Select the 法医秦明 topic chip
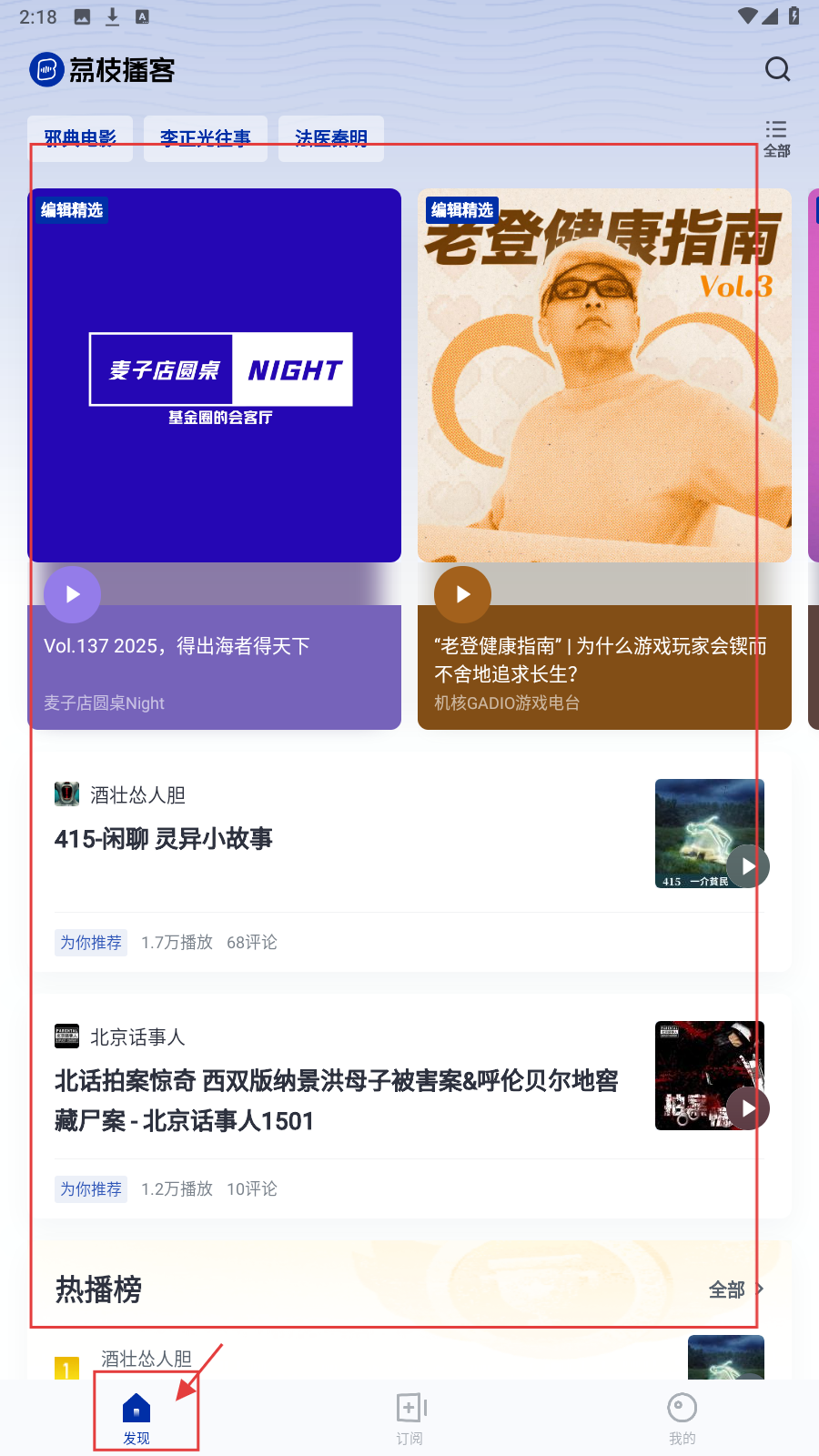The height and width of the screenshot is (1456, 819). (x=331, y=138)
